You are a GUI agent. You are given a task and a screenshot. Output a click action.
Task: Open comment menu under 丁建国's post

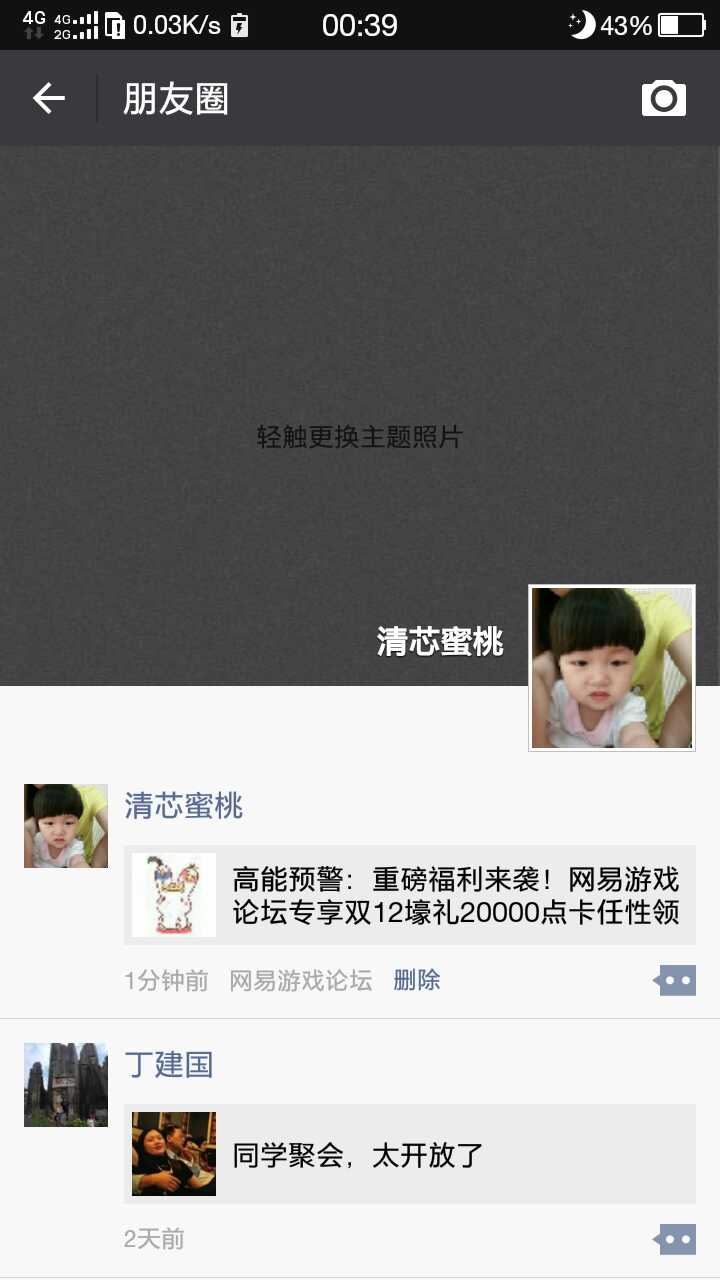(676, 1240)
